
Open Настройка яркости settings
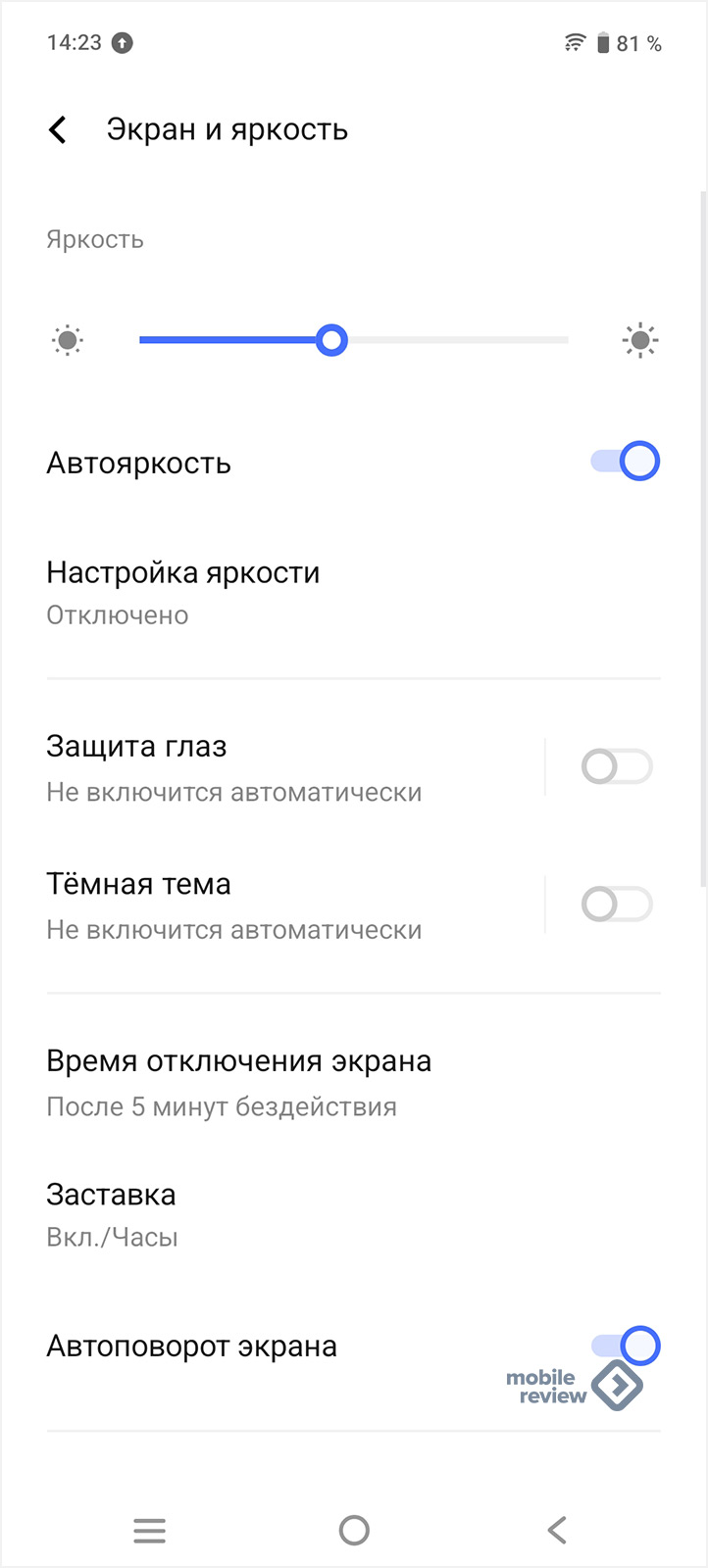(x=354, y=593)
